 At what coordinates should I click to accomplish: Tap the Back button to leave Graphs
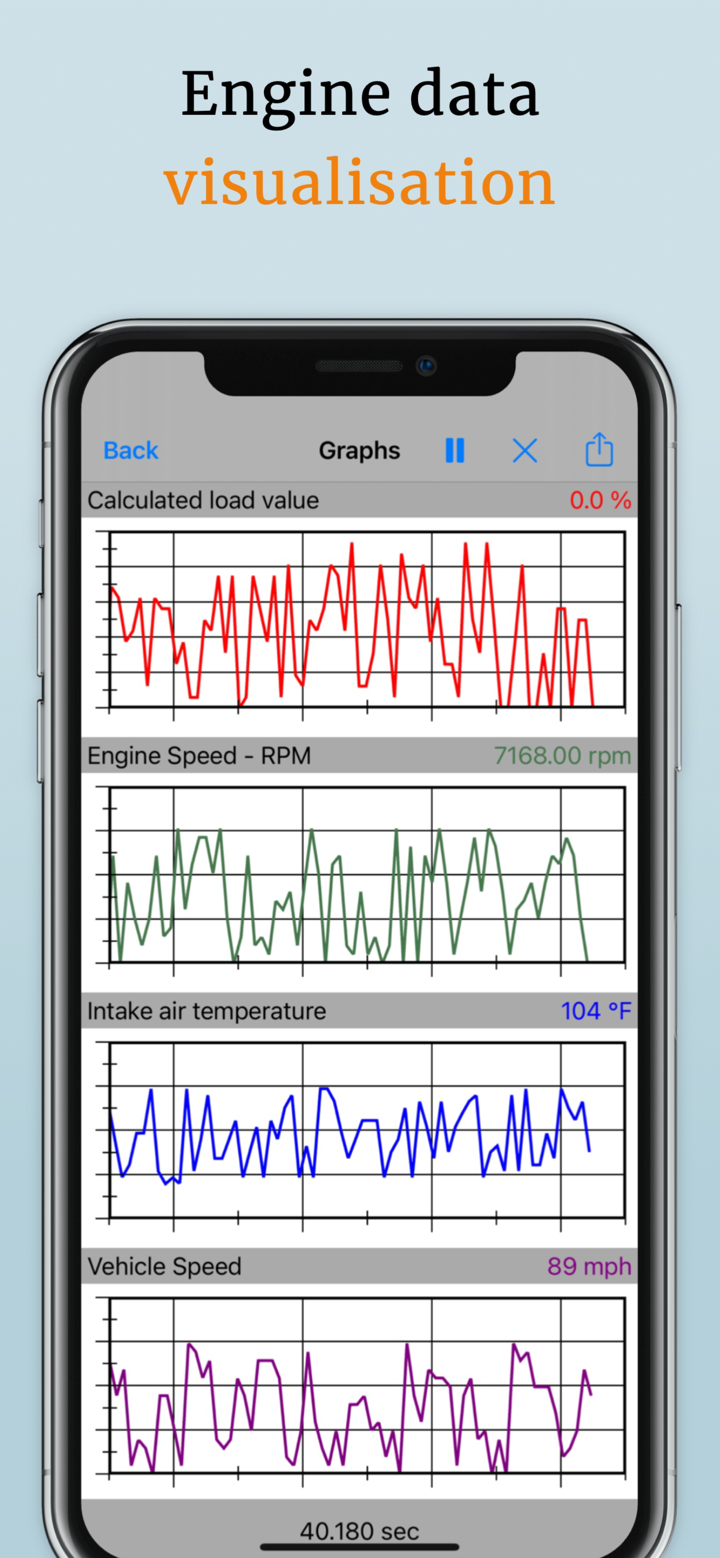tap(129, 450)
